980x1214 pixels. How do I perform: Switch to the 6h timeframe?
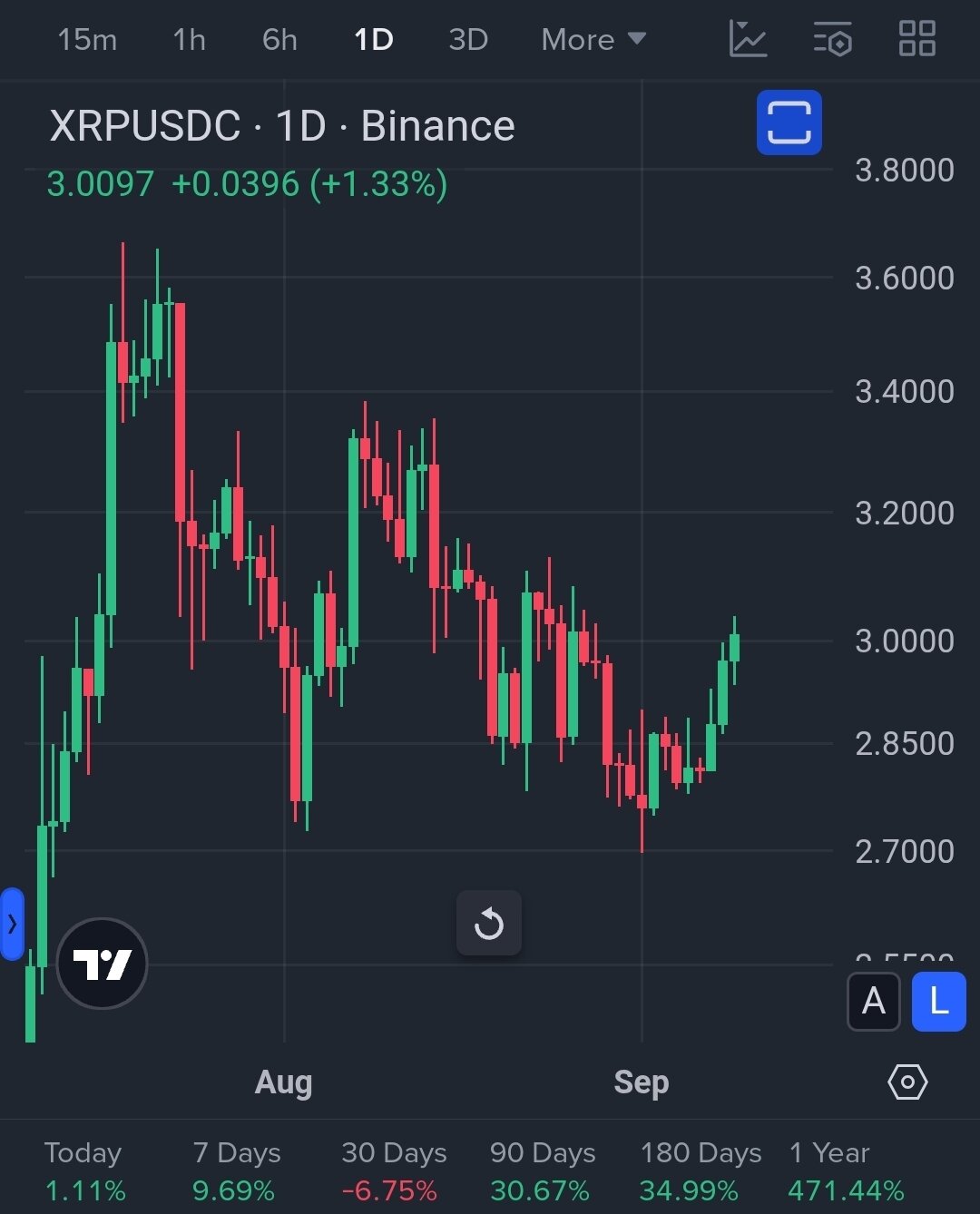click(279, 40)
